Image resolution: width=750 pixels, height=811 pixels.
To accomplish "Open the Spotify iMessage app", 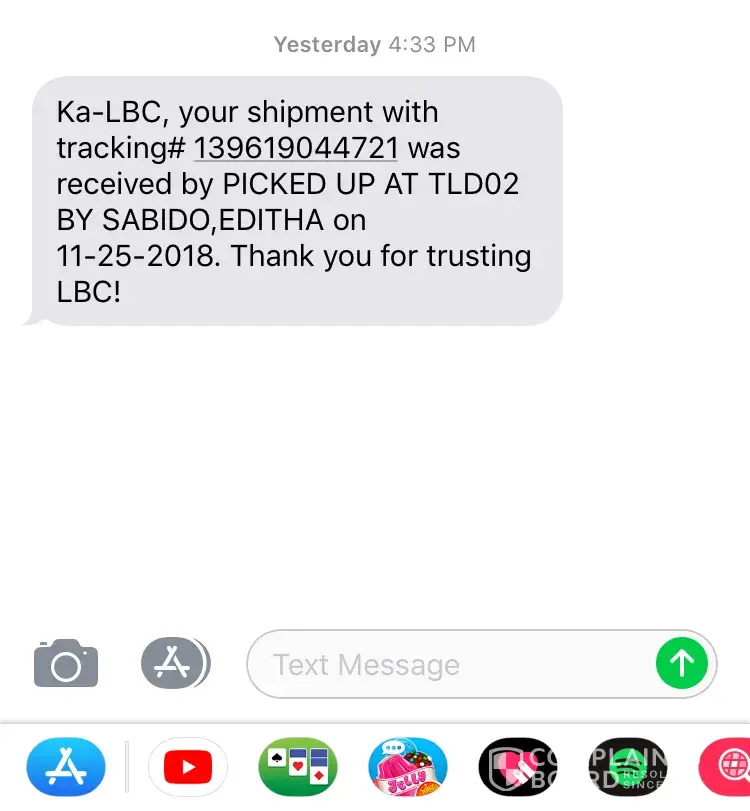I will click(627, 768).
